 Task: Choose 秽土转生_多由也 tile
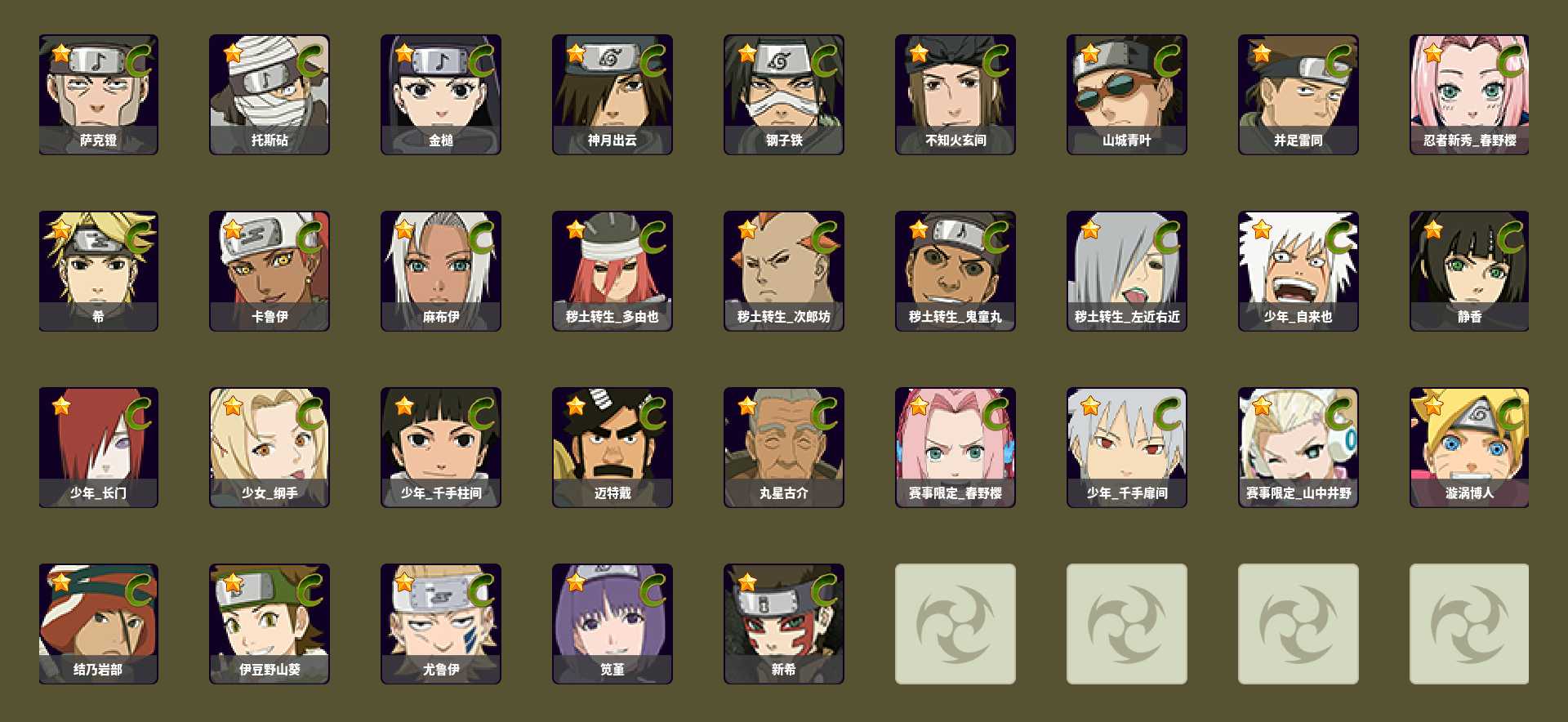point(612,270)
